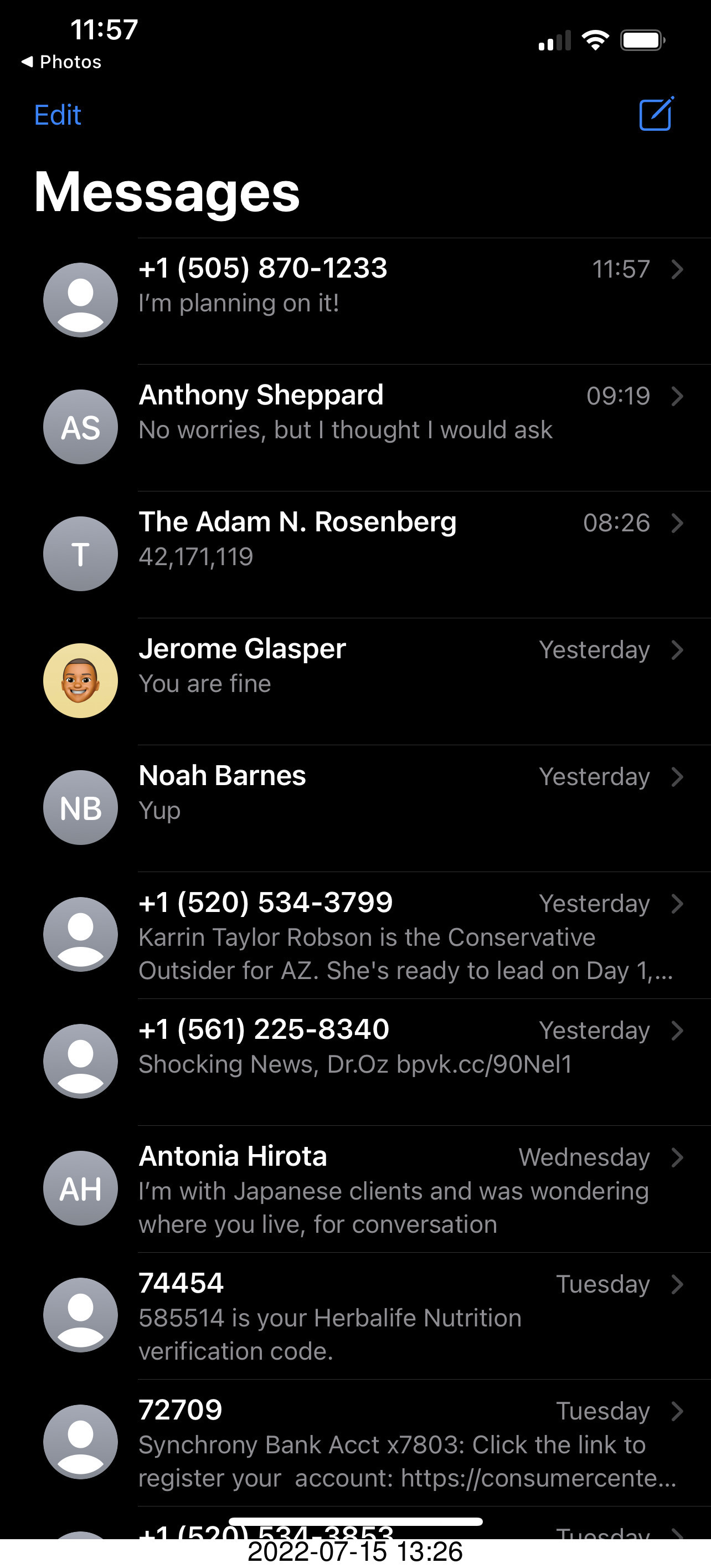
Task: Tap the Edit button
Action: coord(57,115)
